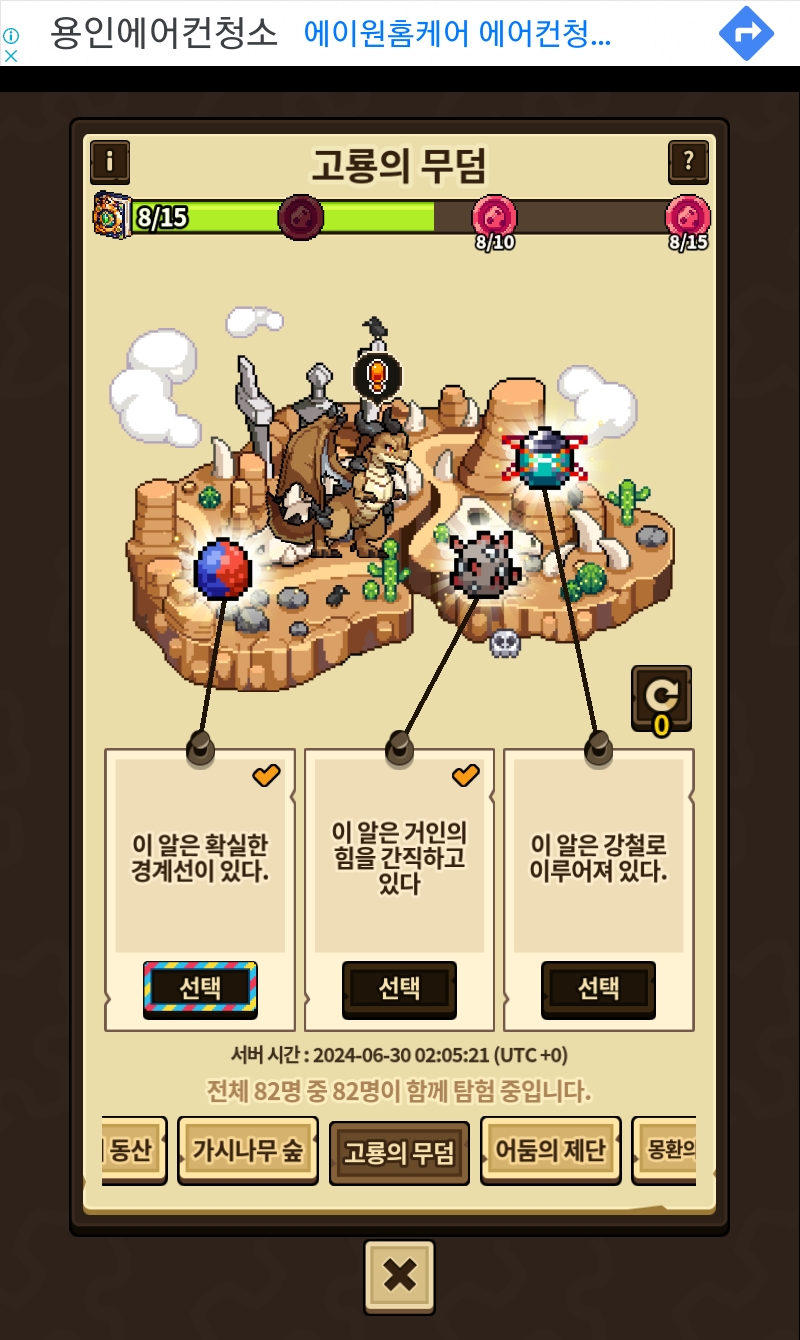
Task: Open the ad's blue direction arrow
Action: [747, 33]
